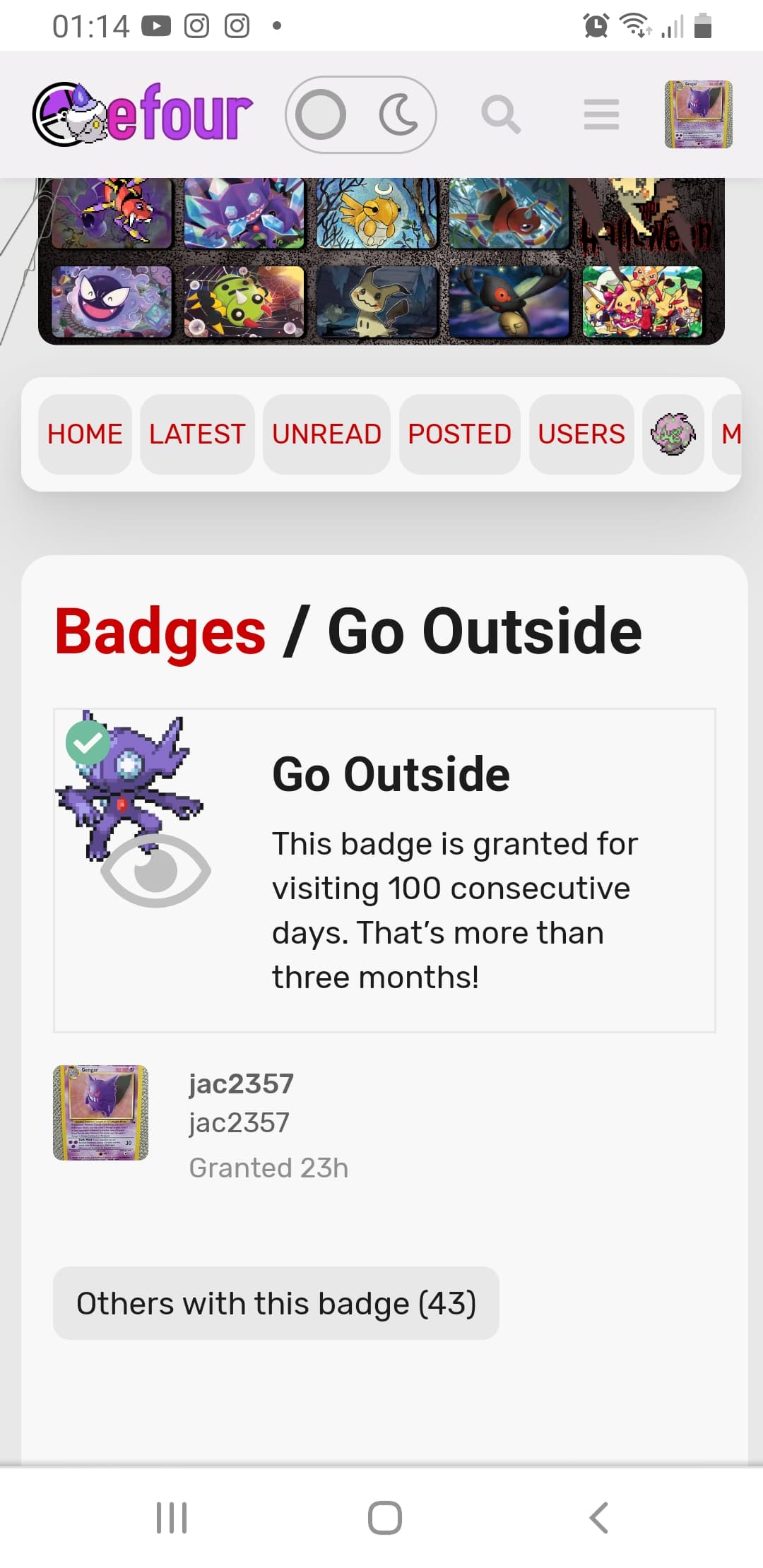Go to the HOME tab
This screenshot has height=1568, width=763.
point(85,434)
